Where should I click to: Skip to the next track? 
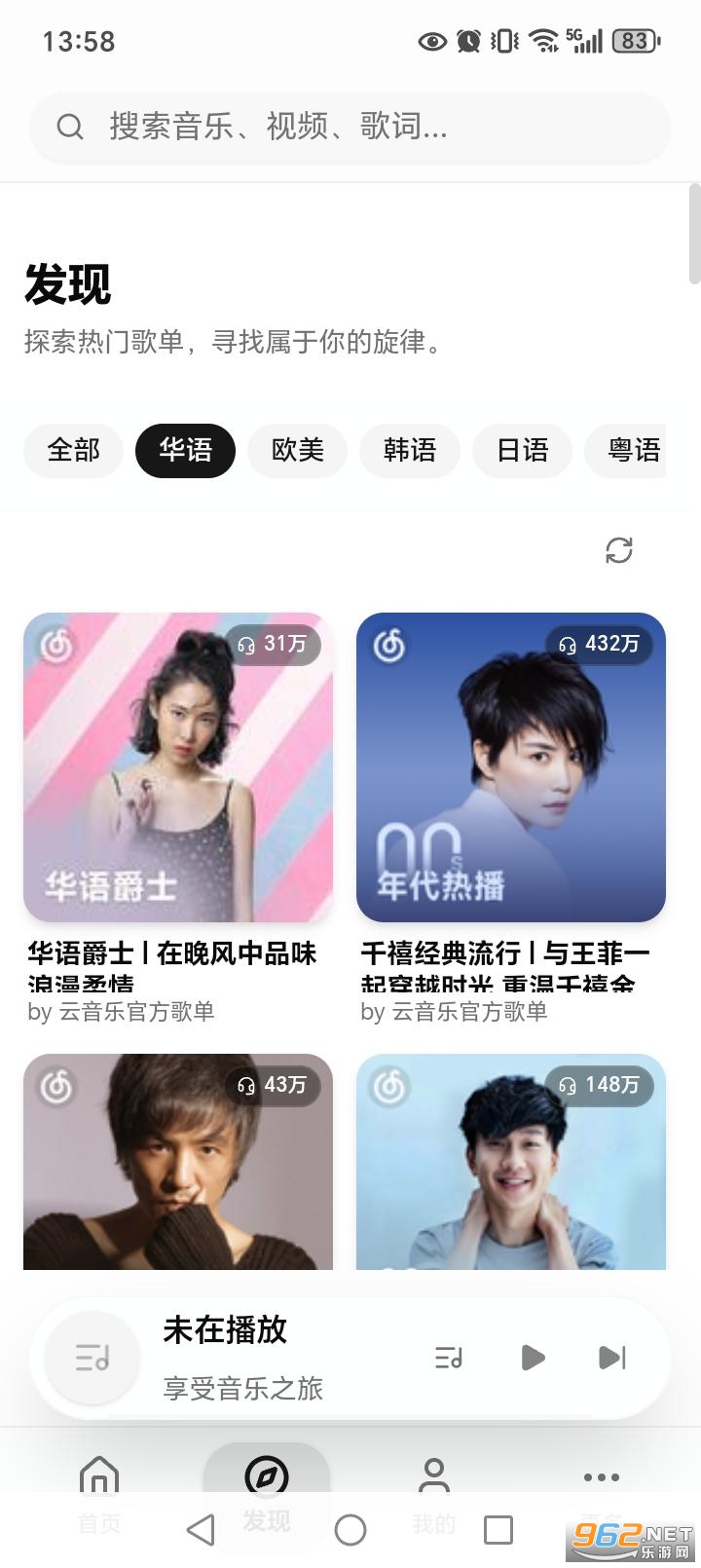click(612, 1358)
